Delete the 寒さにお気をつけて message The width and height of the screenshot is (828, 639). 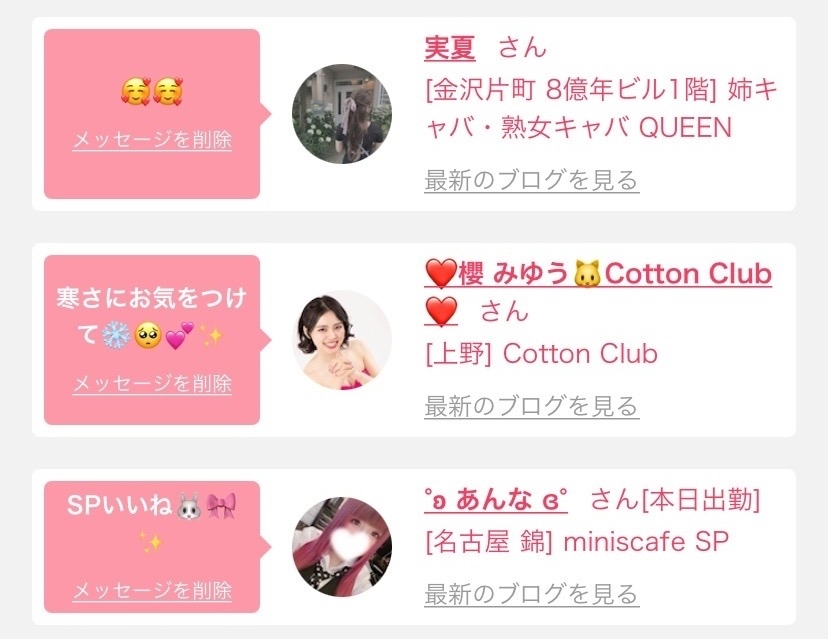(152, 384)
